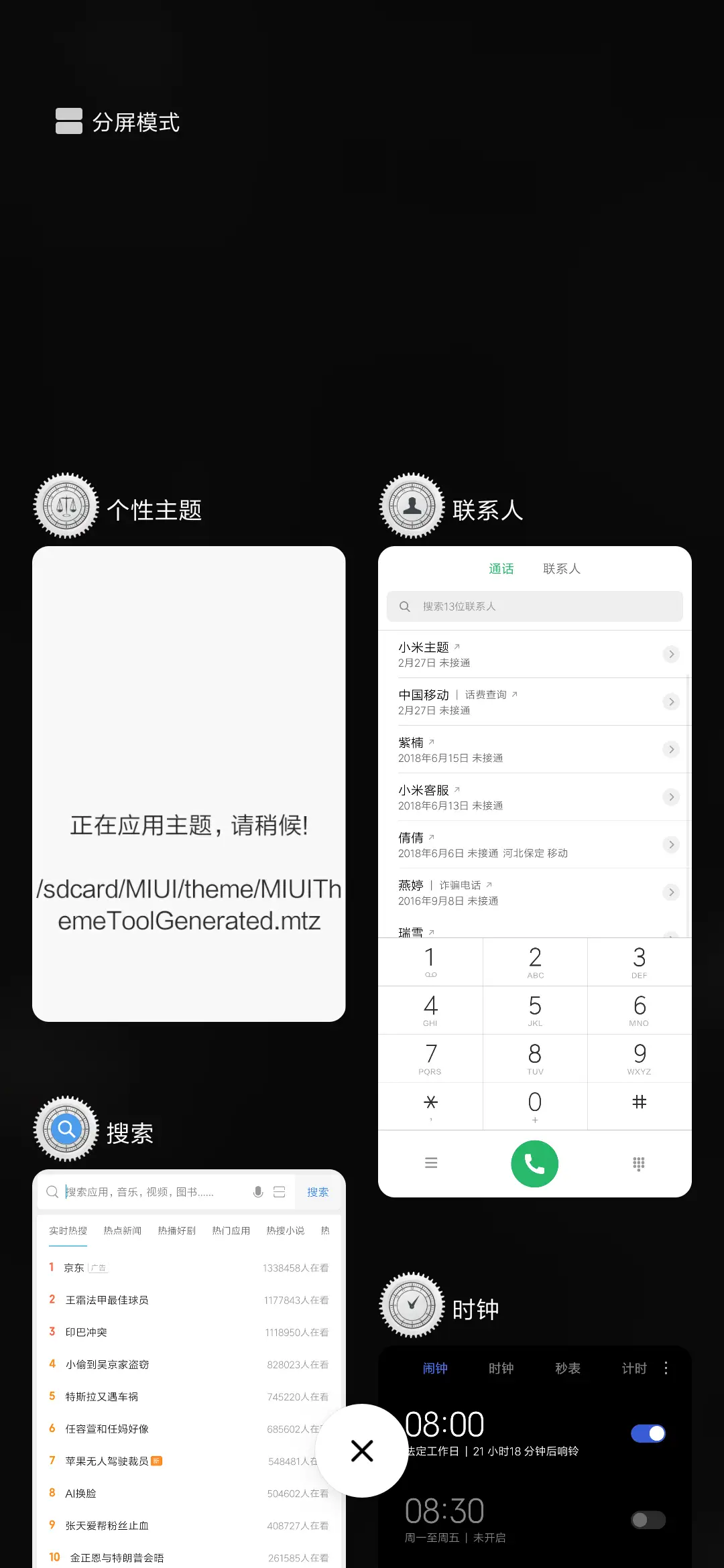Clear all recent apps with the X button
724x1568 pixels.
coord(362,1451)
